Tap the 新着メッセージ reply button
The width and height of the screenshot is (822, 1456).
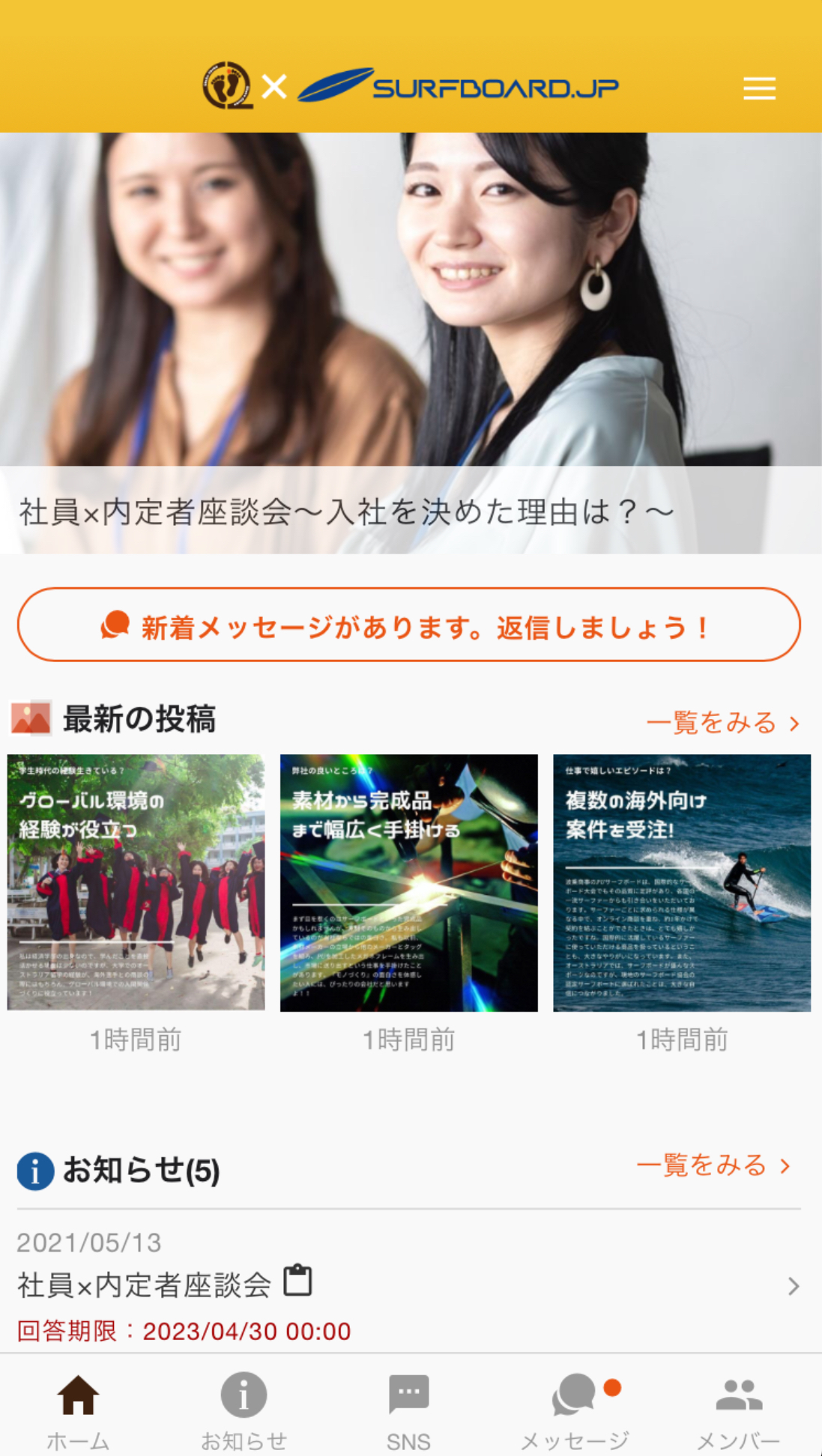(409, 625)
